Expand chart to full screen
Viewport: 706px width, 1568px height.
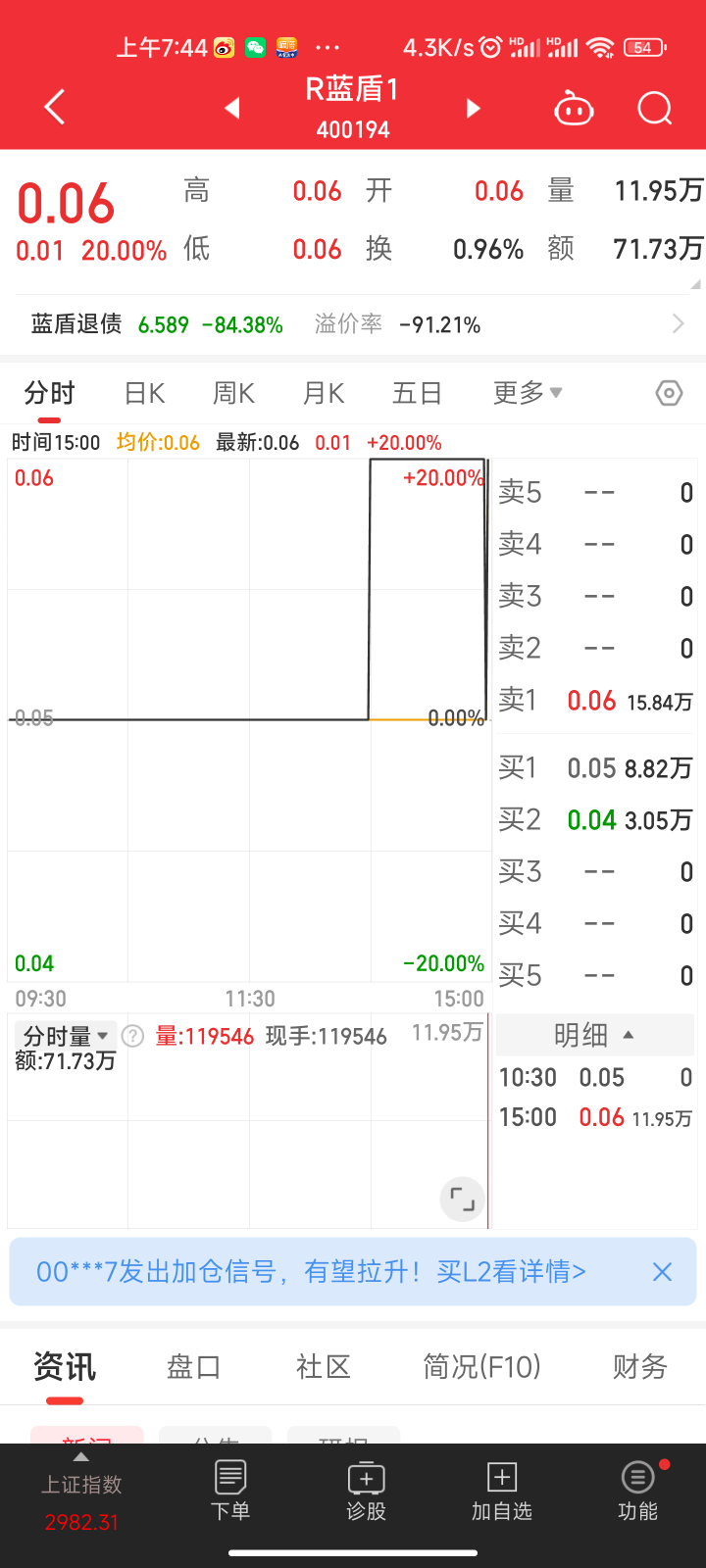tap(462, 1199)
